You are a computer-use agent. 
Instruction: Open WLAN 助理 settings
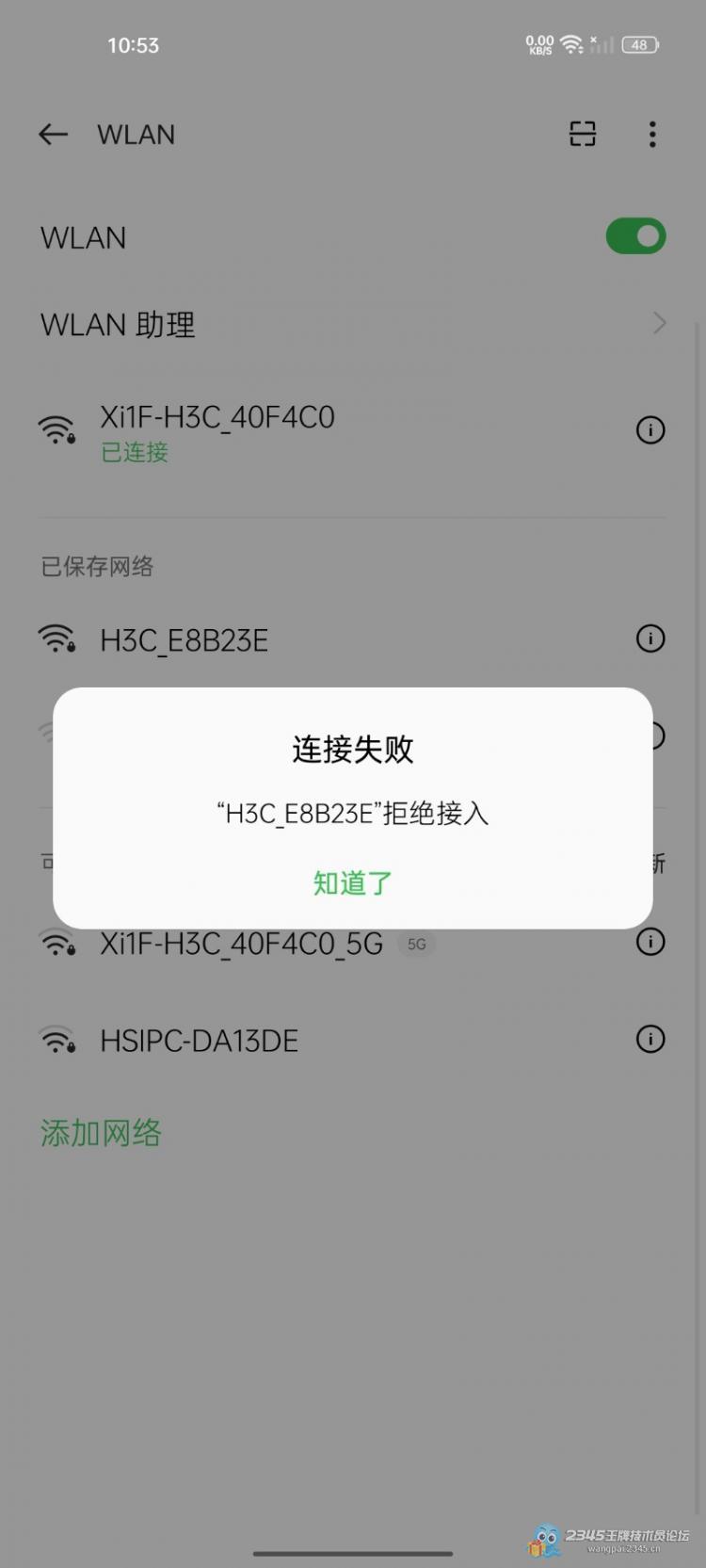353,325
